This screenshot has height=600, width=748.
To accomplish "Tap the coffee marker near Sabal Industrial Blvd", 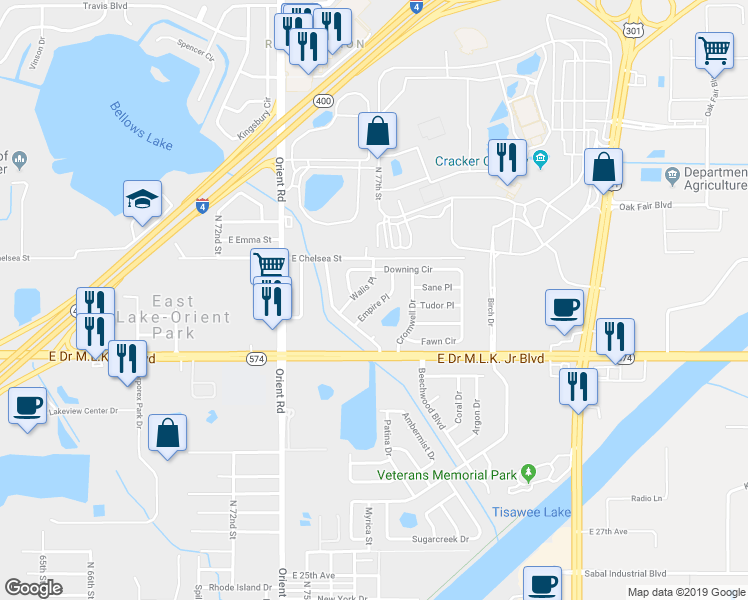I will pos(543,583).
